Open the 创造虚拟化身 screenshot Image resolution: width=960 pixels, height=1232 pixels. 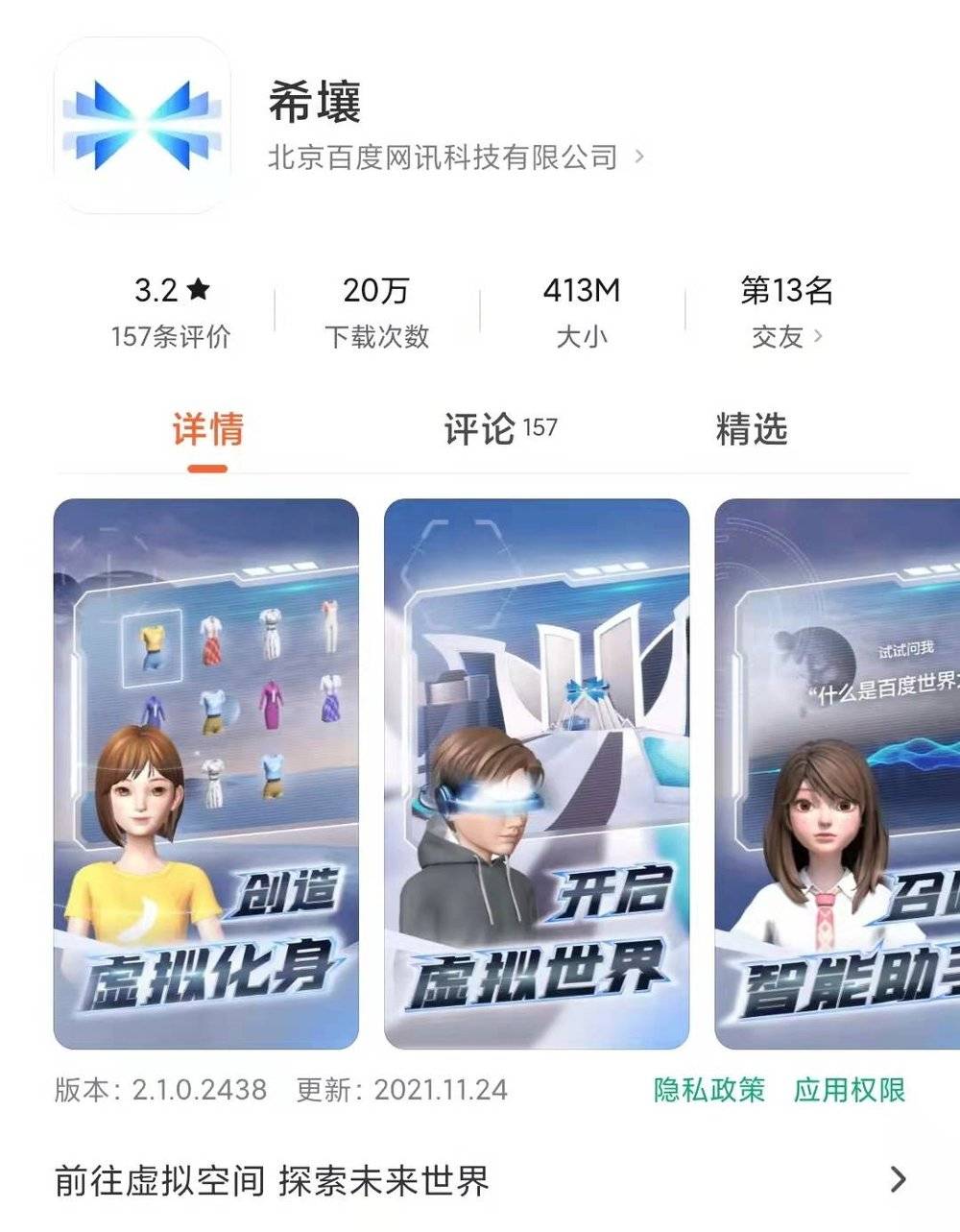pyautogui.click(x=206, y=773)
